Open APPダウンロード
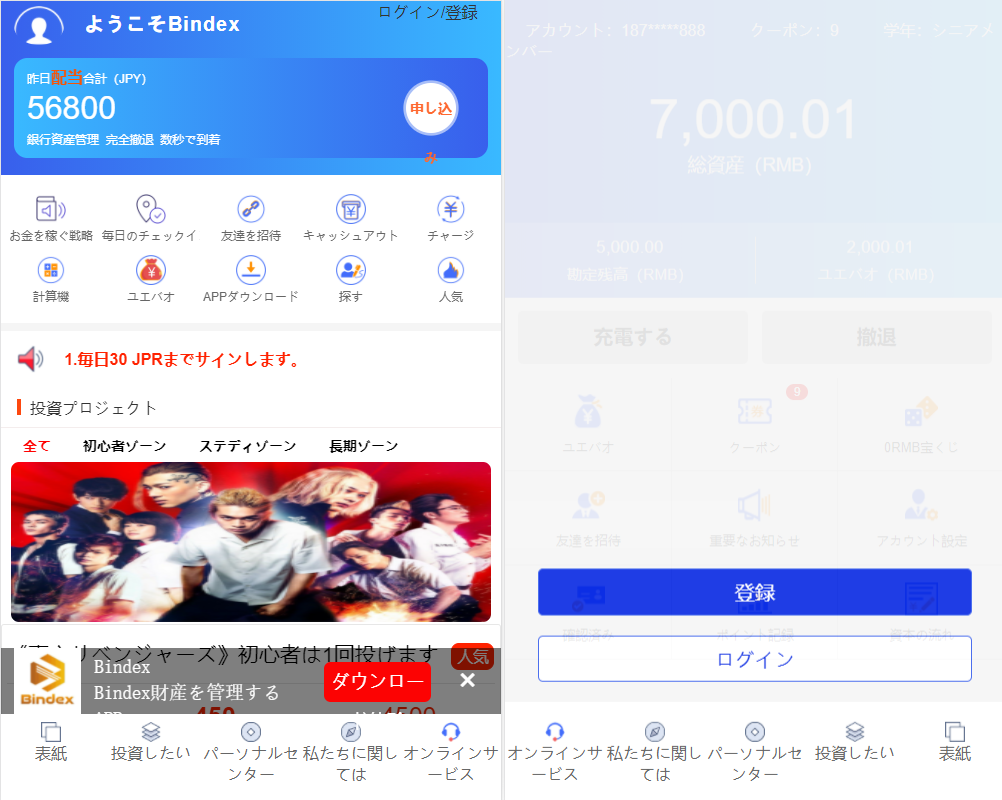This screenshot has height=800, width=1002. point(251,280)
